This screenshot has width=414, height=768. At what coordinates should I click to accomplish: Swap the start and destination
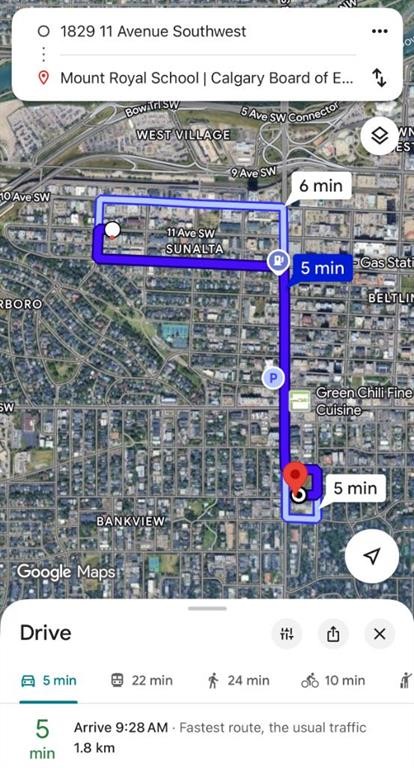[x=380, y=78]
